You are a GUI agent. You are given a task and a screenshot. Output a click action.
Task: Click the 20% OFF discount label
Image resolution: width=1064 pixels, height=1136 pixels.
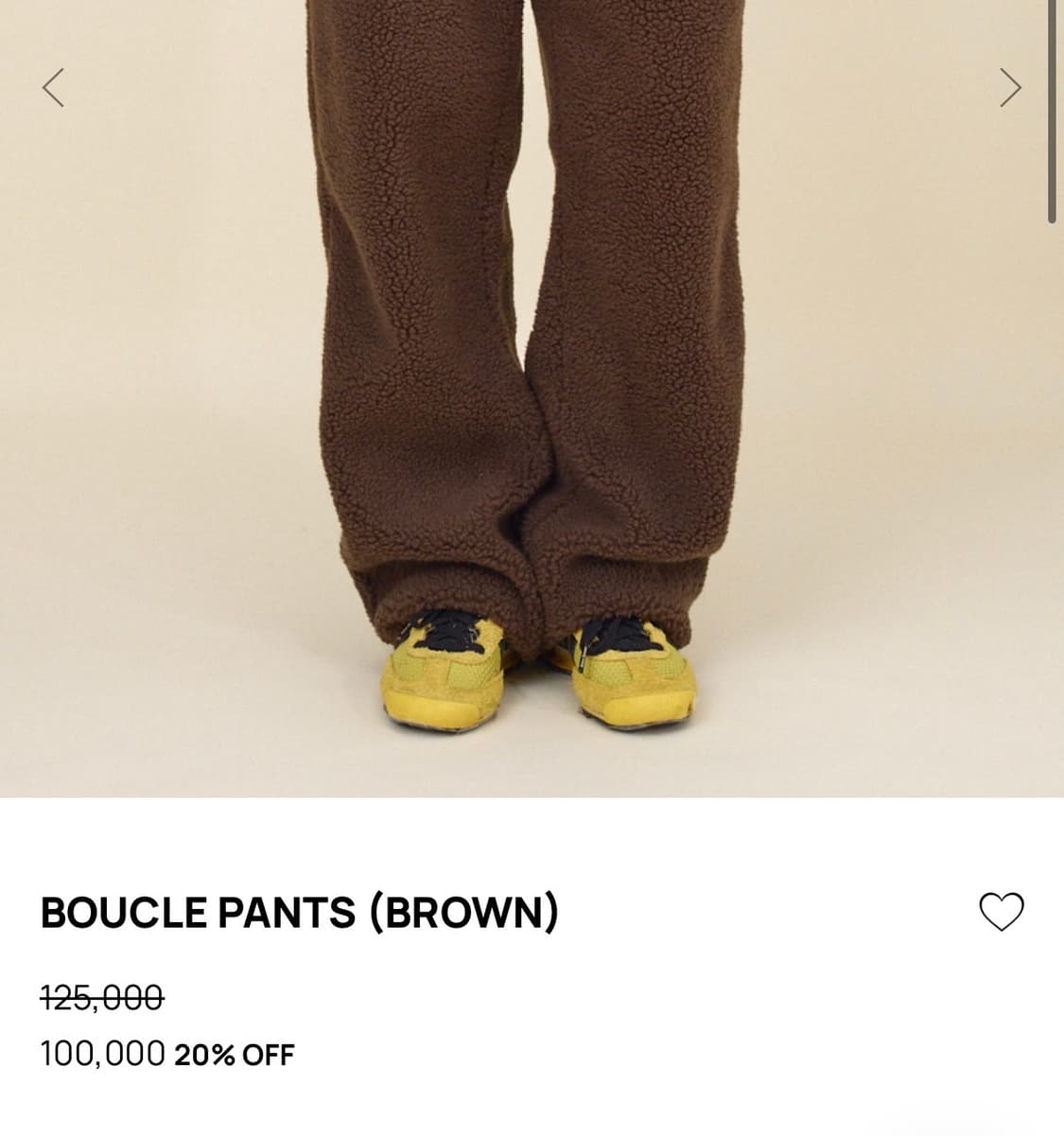(x=233, y=1054)
